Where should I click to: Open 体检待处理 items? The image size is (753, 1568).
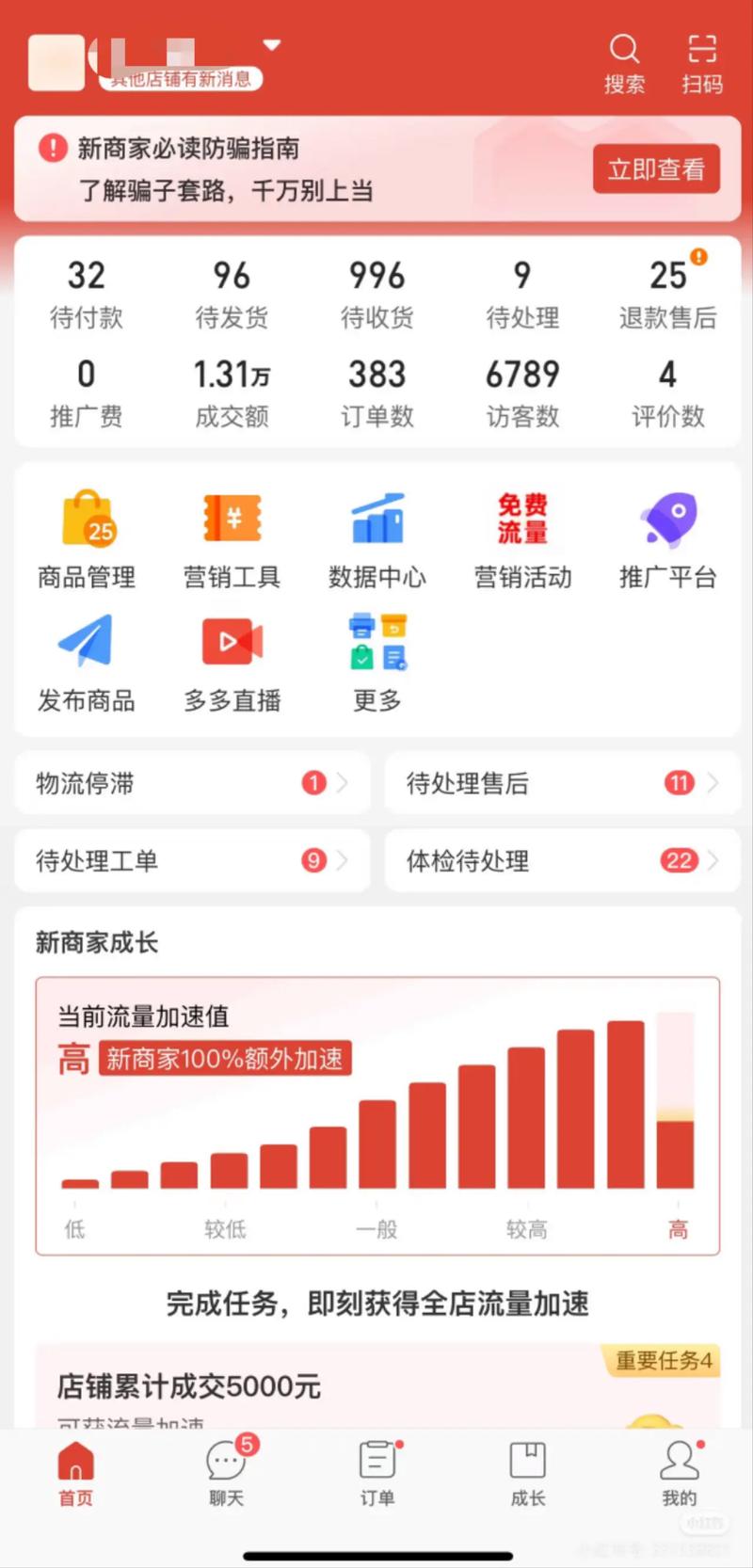562,860
